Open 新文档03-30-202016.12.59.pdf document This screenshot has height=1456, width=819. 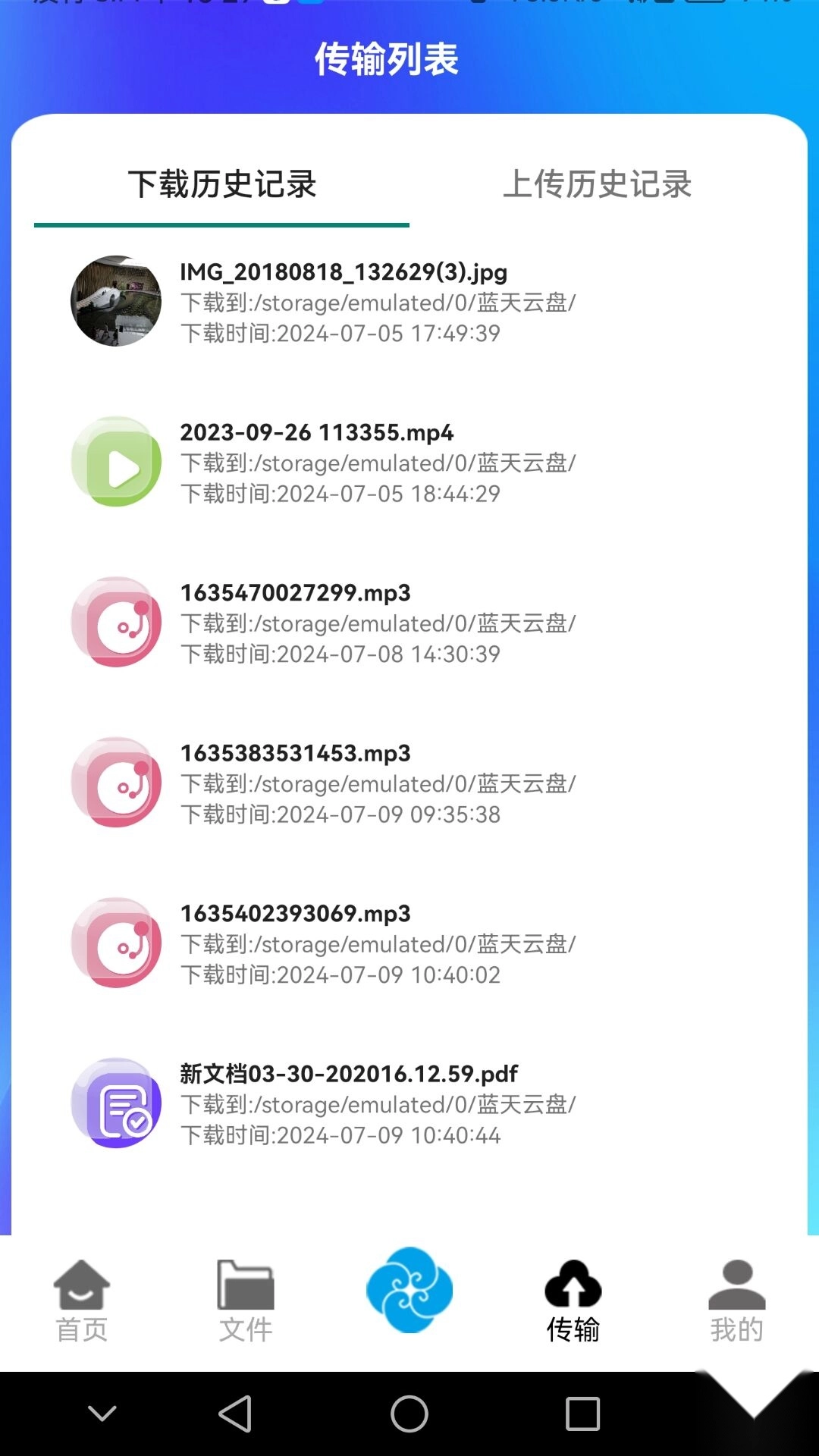click(349, 1103)
